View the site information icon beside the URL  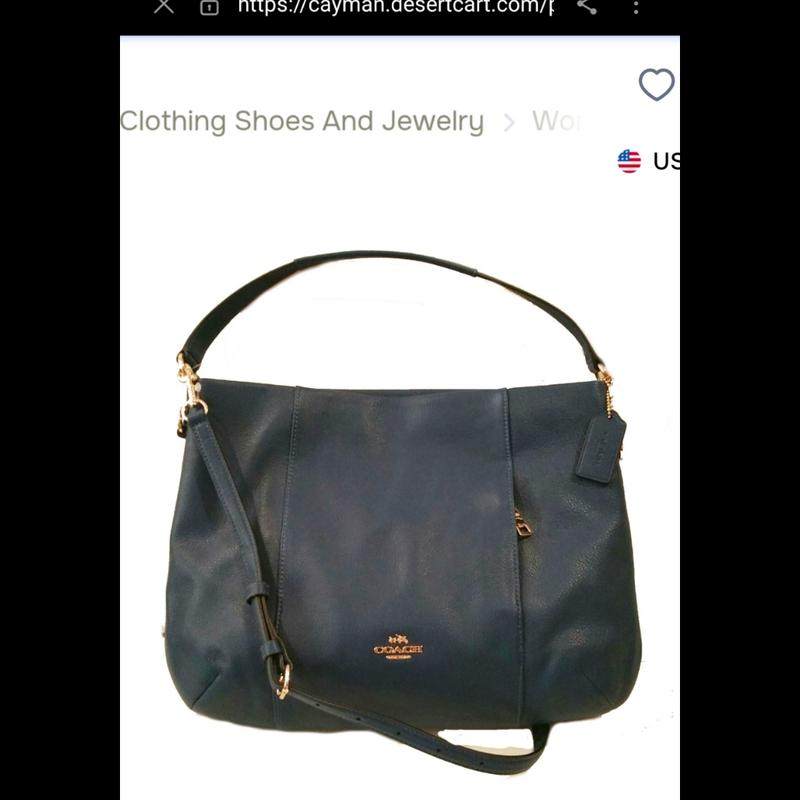(x=209, y=7)
